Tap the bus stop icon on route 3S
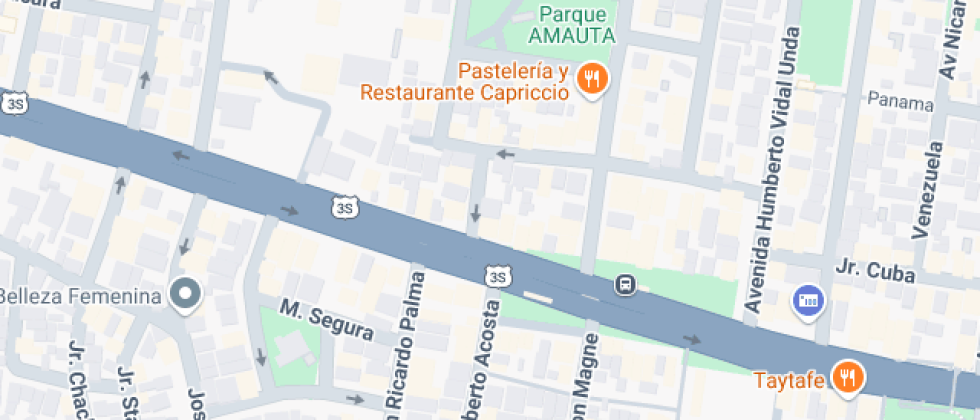980x420 pixels. (626, 286)
